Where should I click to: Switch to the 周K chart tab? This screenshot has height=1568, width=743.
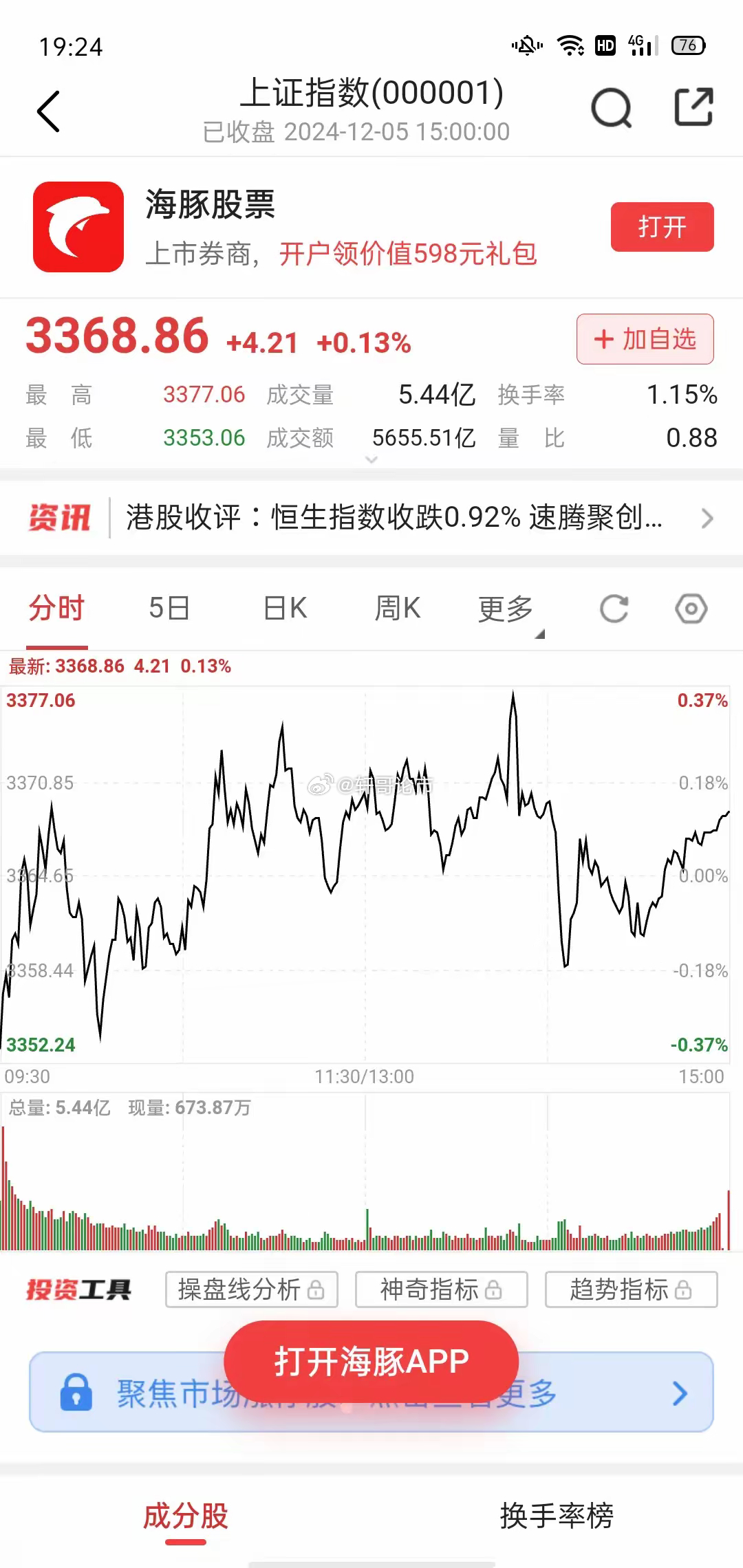[397, 609]
